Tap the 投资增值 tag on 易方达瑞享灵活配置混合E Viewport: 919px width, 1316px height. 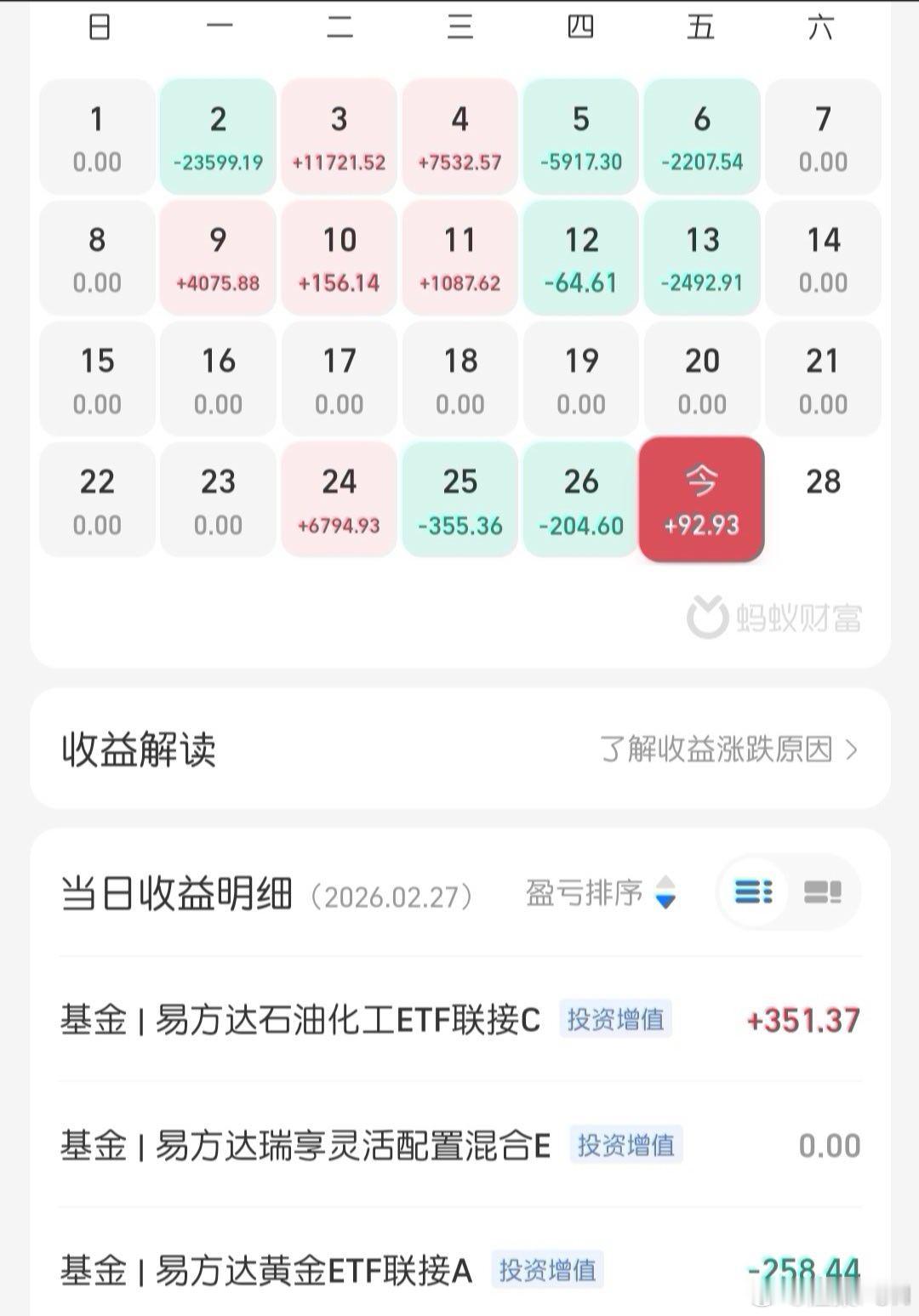click(626, 1145)
